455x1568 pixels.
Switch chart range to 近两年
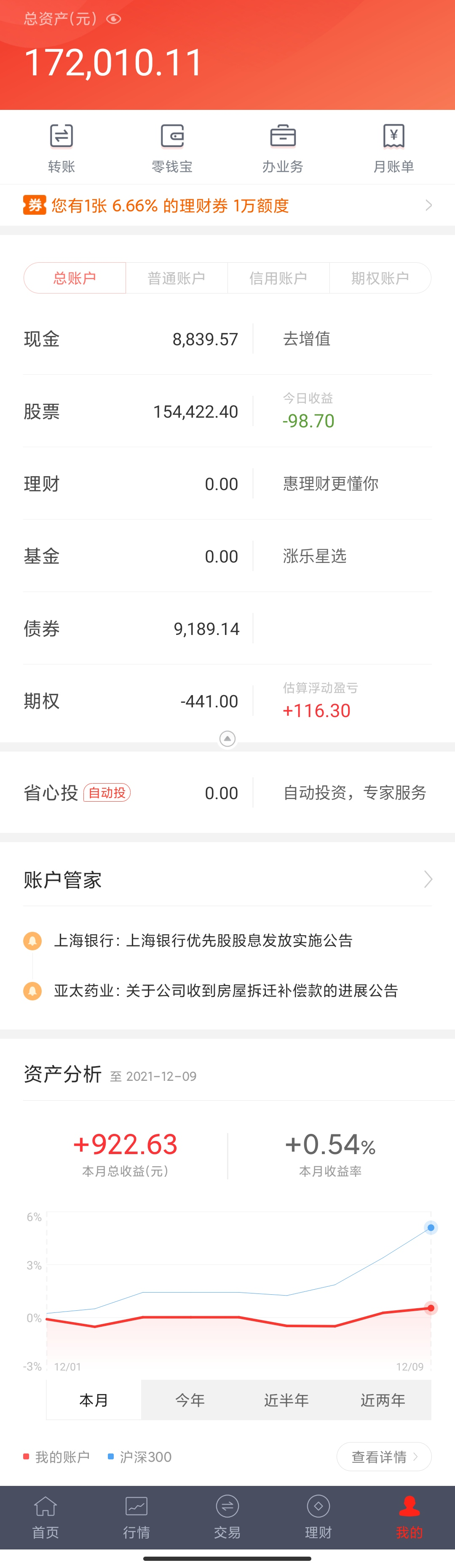(383, 1400)
